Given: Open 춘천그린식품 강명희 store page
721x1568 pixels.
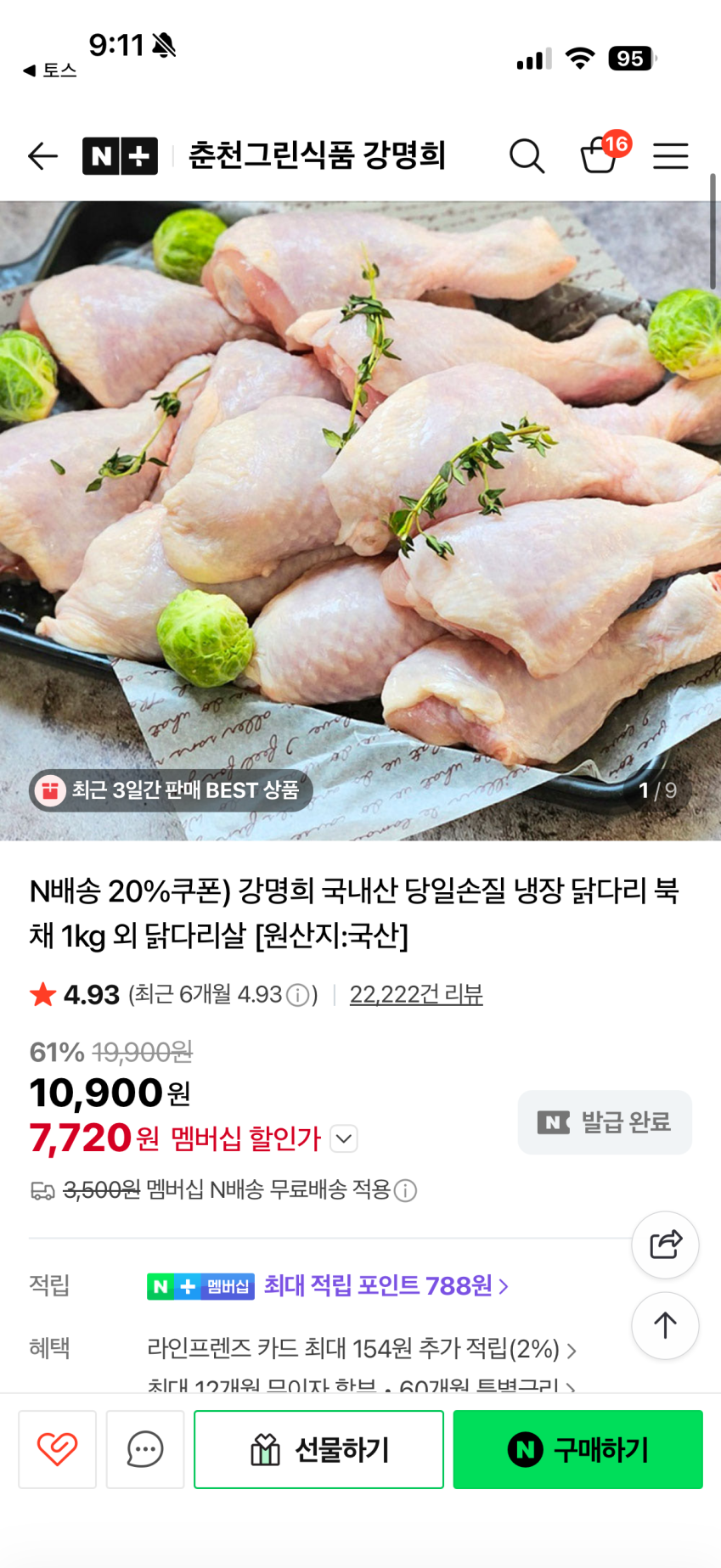Looking at the screenshot, I should pyautogui.click(x=317, y=156).
